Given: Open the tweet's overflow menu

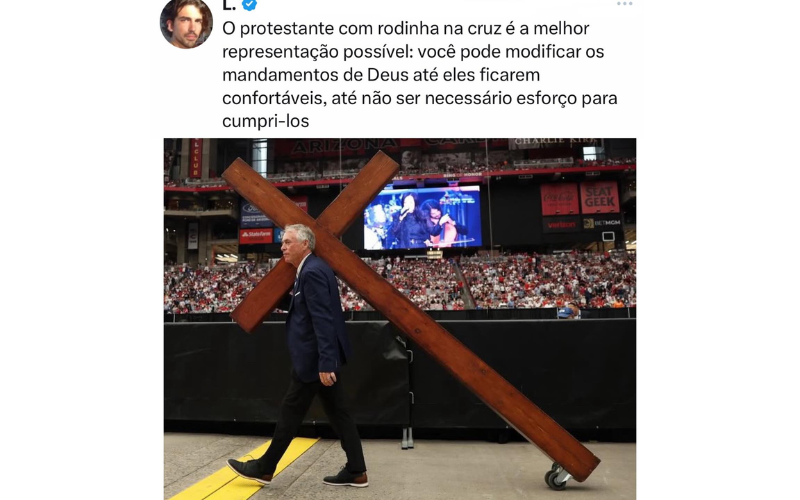Looking at the screenshot, I should (x=624, y=4).
